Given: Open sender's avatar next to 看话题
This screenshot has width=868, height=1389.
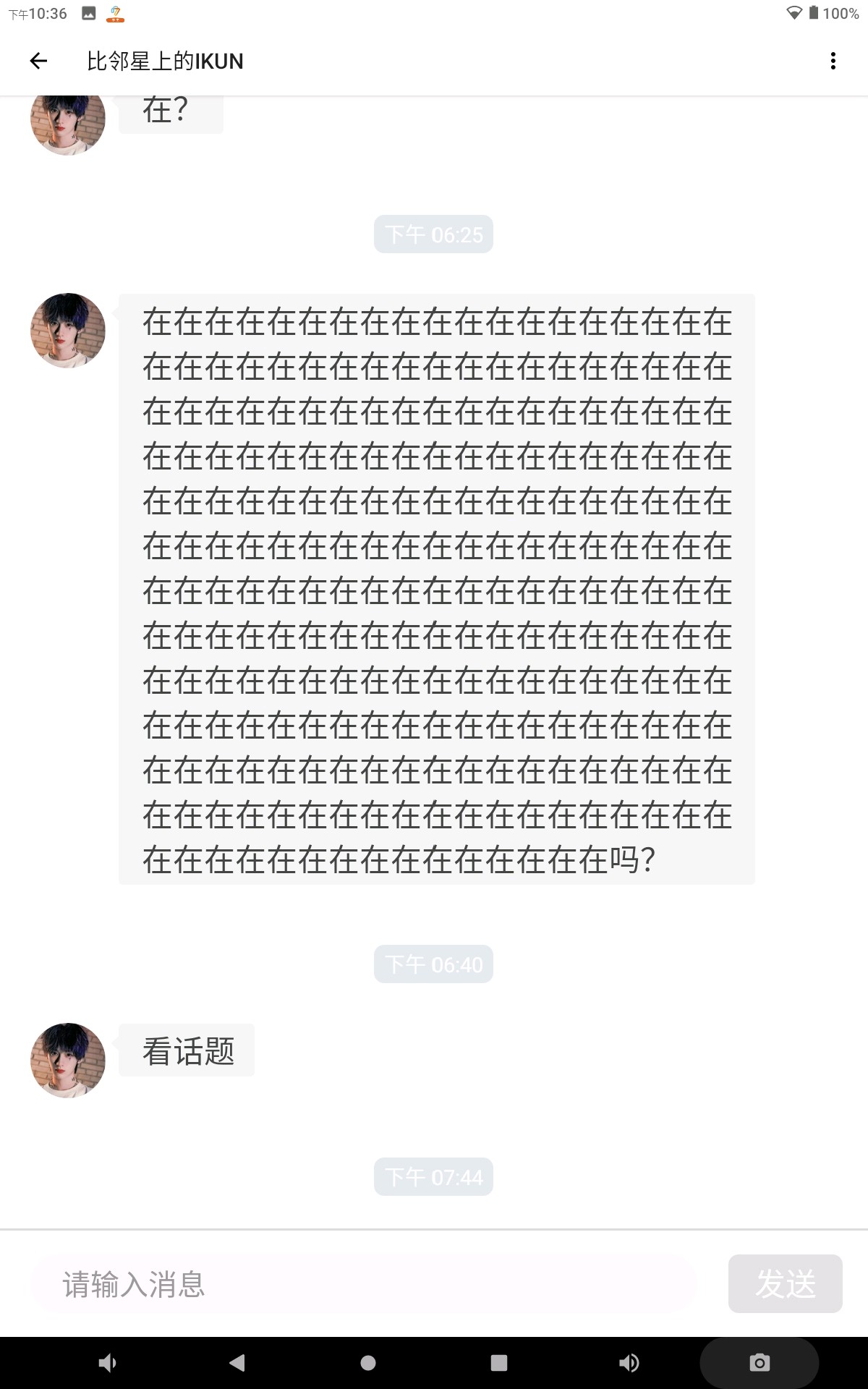Looking at the screenshot, I should click(x=68, y=1060).
